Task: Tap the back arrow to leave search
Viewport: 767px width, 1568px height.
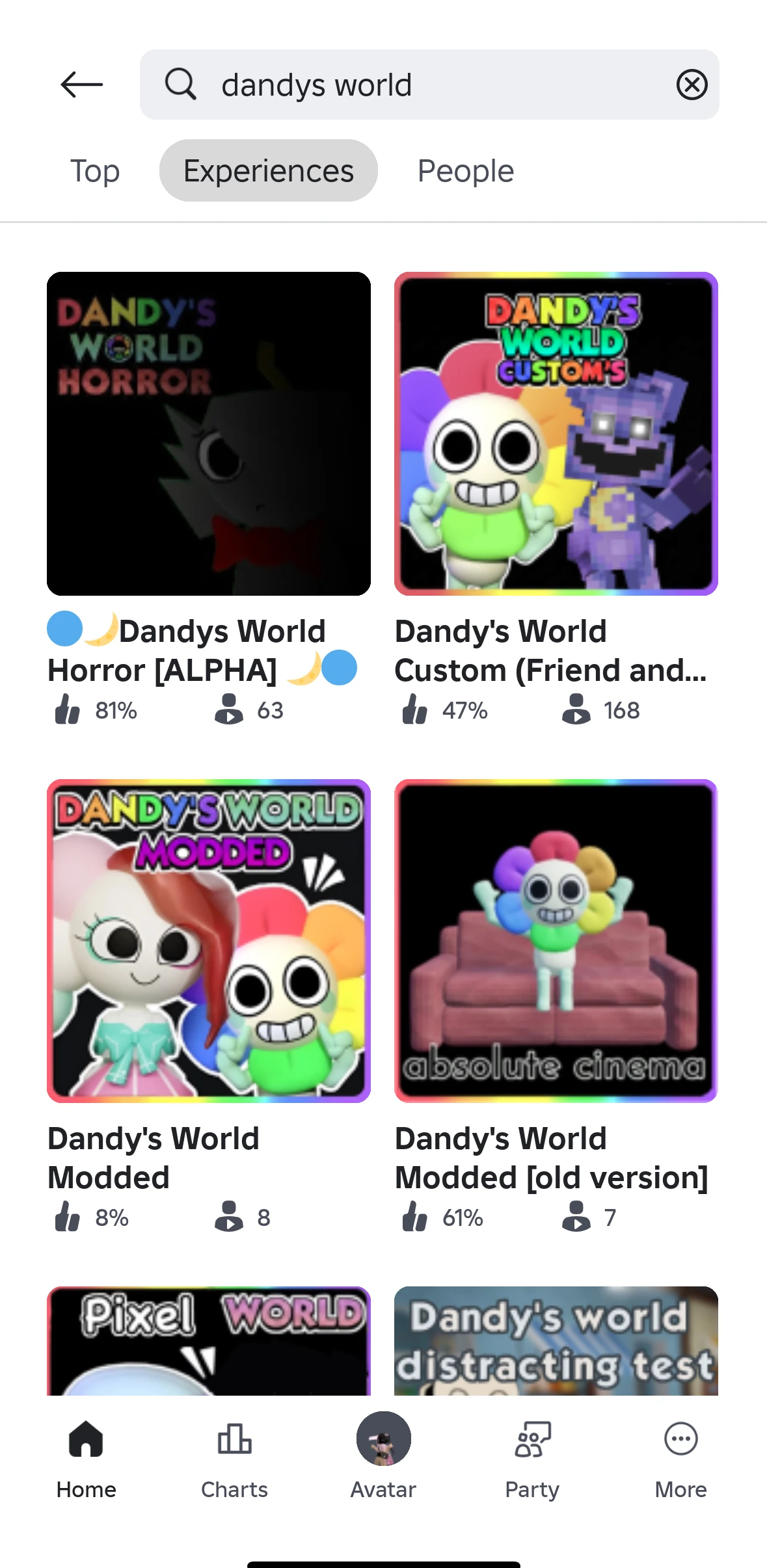Action: coord(81,84)
